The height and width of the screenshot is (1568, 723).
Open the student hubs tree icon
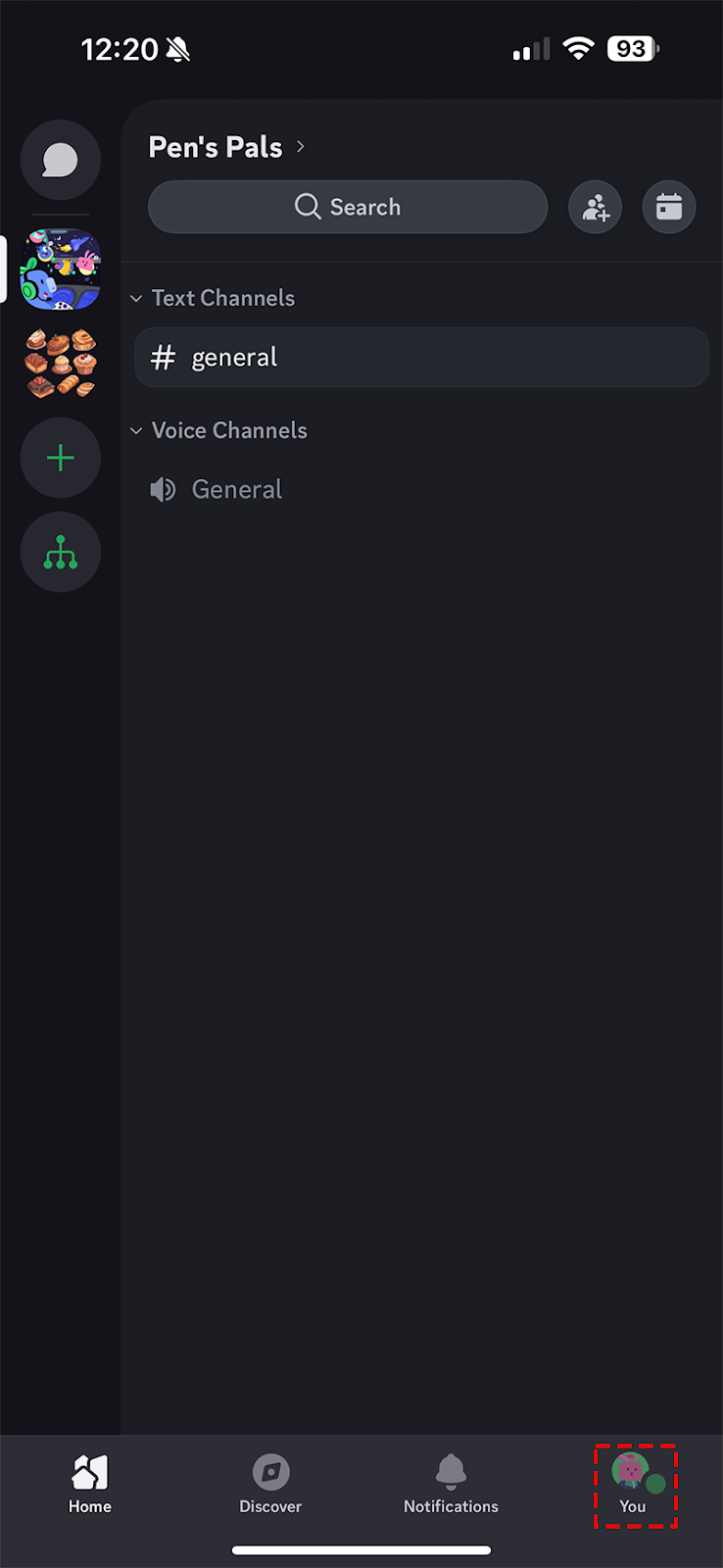[x=61, y=552]
